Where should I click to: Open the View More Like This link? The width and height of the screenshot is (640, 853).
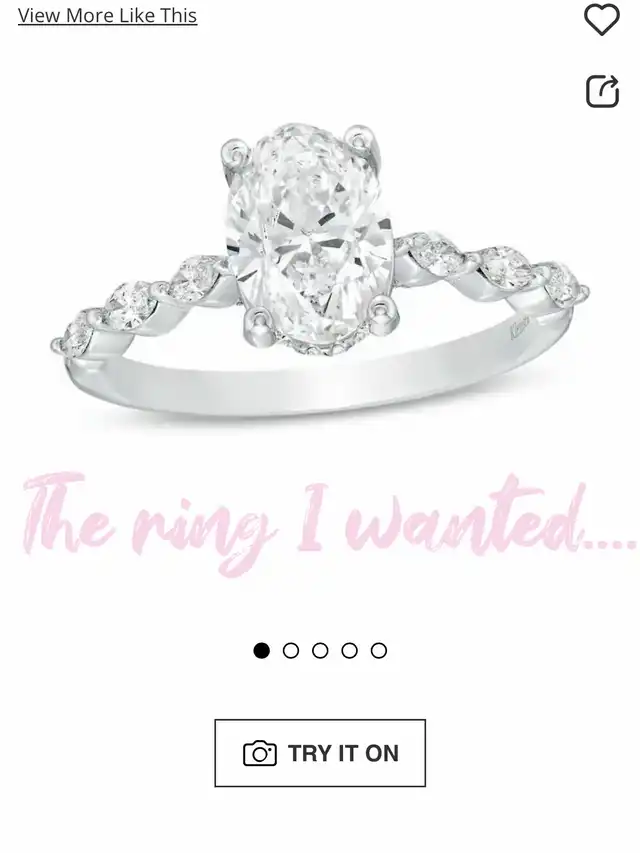tap(107, 16)
